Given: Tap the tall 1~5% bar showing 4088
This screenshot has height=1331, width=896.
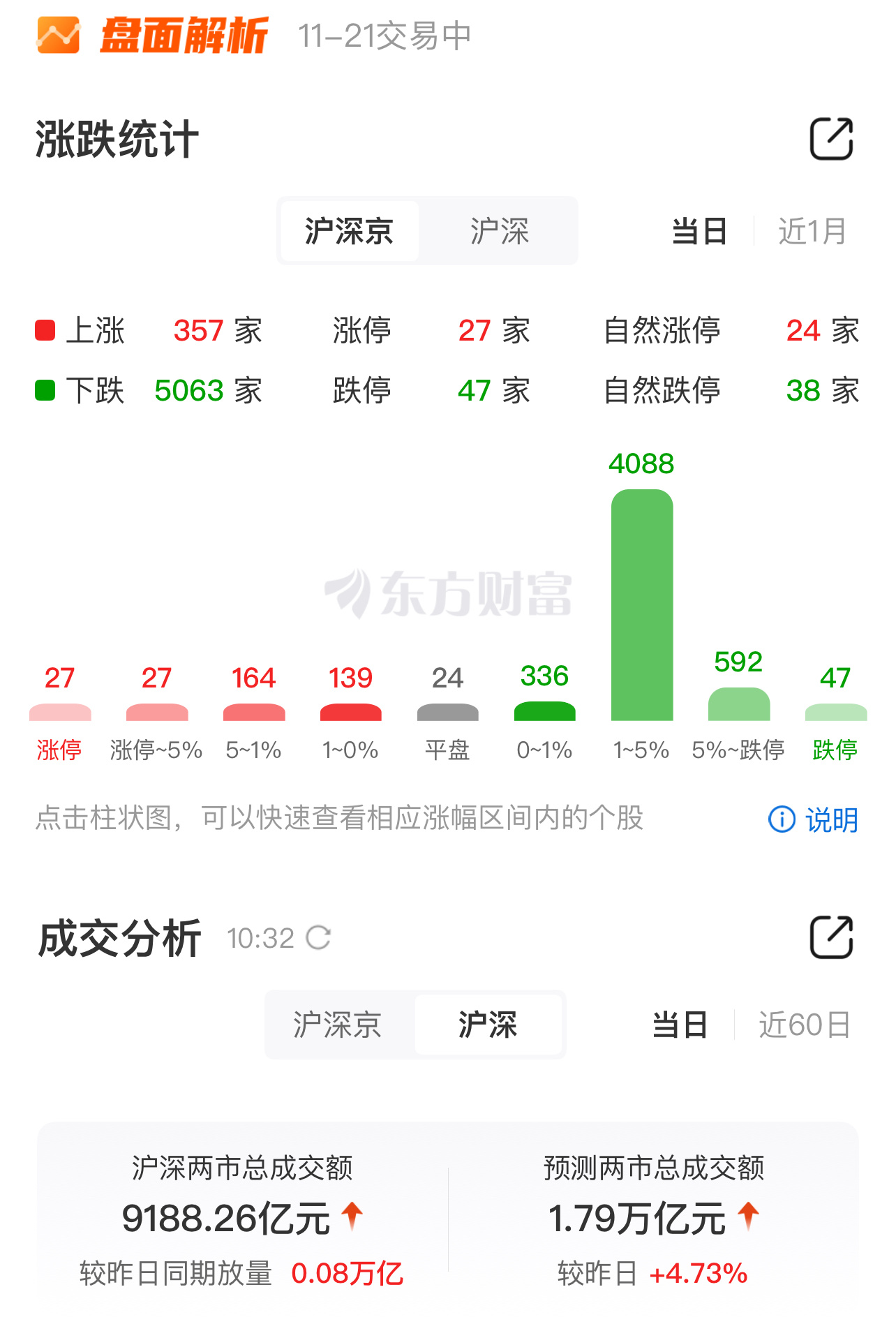Looking at the screenshot, I should [641, 607].
